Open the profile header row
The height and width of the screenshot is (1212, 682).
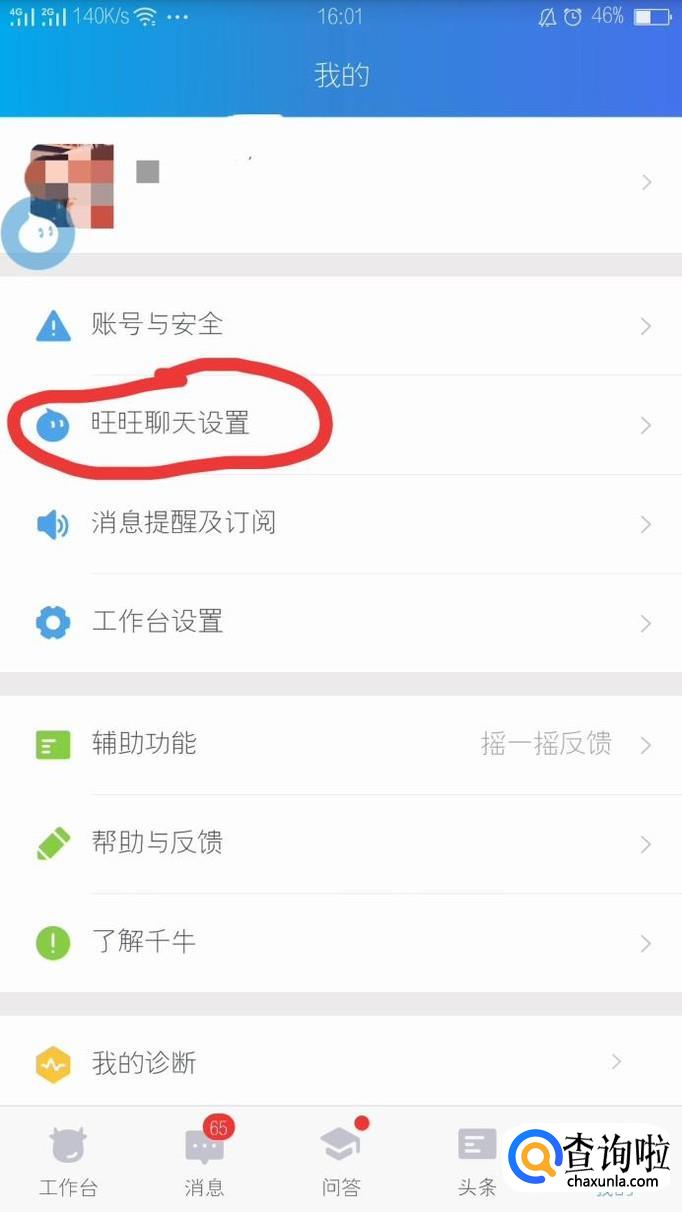[400, 184]
